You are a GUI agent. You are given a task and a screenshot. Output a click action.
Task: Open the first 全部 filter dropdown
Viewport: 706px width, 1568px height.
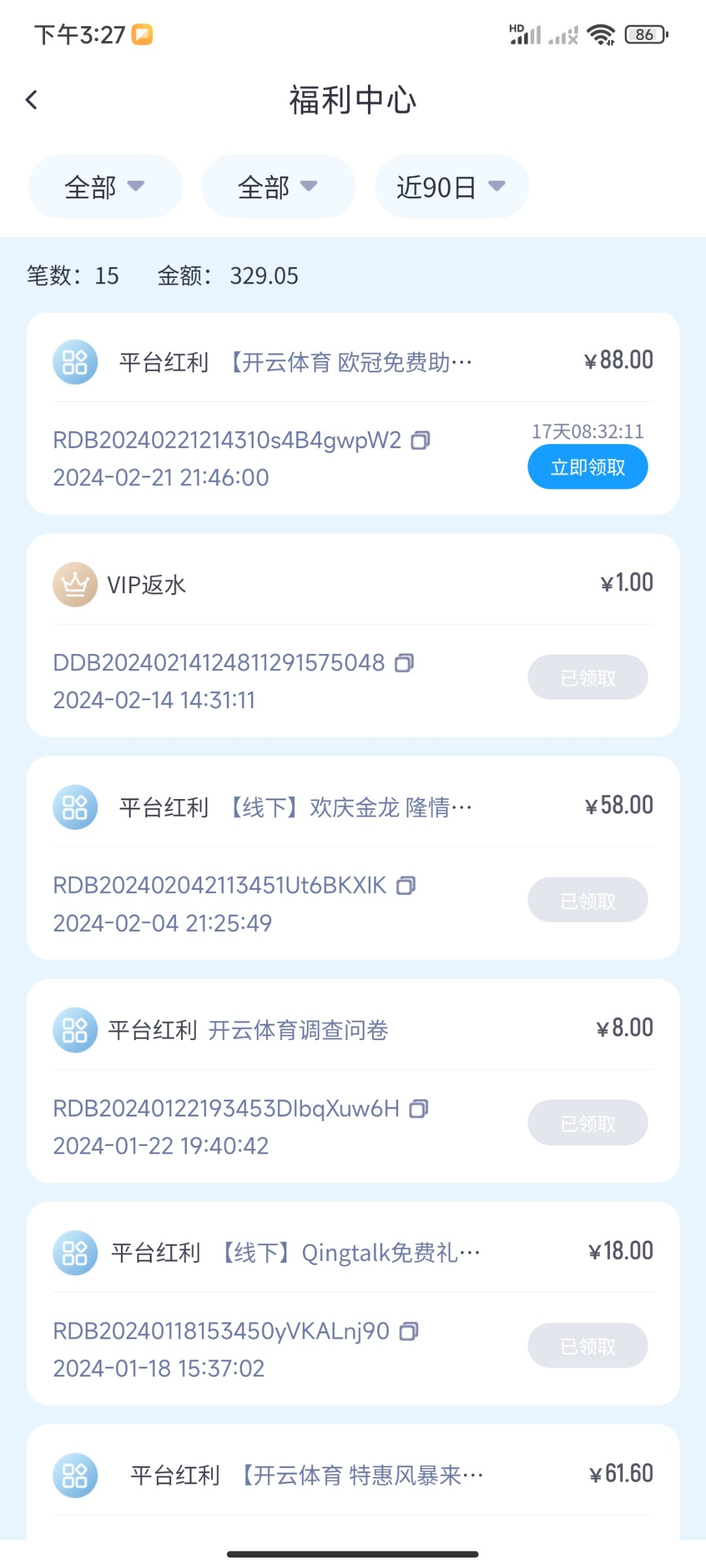[105, 186]
